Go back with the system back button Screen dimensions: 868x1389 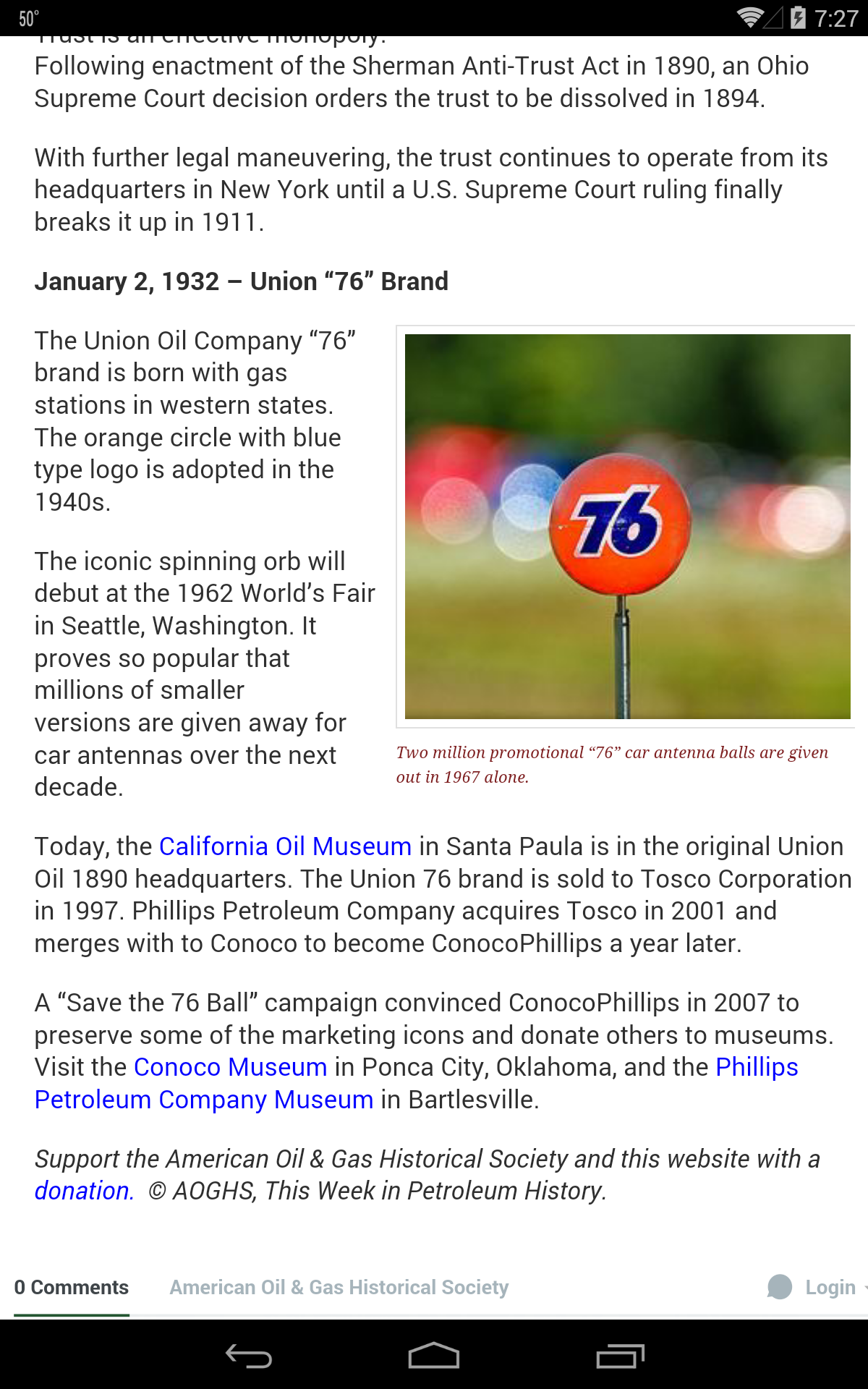point(248,1356)
